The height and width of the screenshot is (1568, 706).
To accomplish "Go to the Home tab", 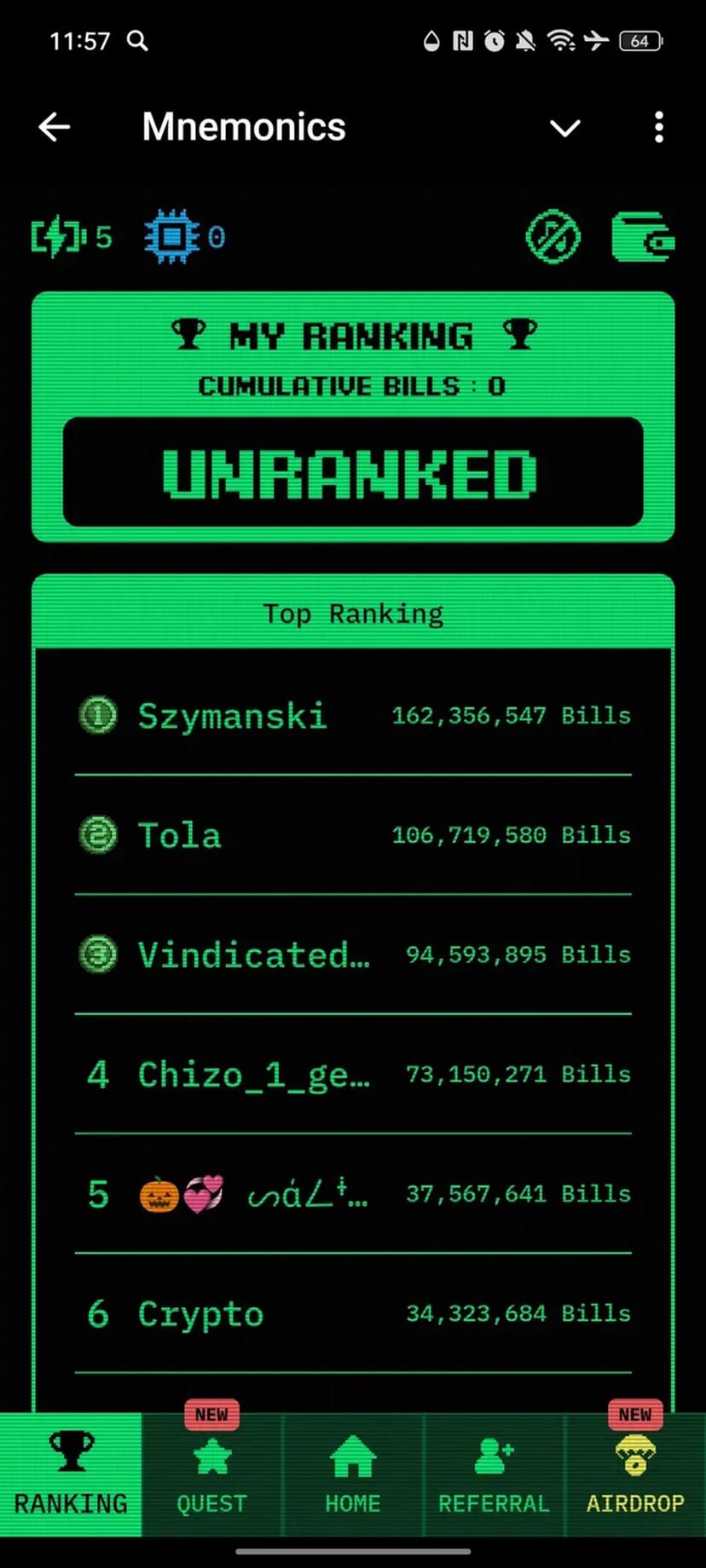I will (353, 1474).
